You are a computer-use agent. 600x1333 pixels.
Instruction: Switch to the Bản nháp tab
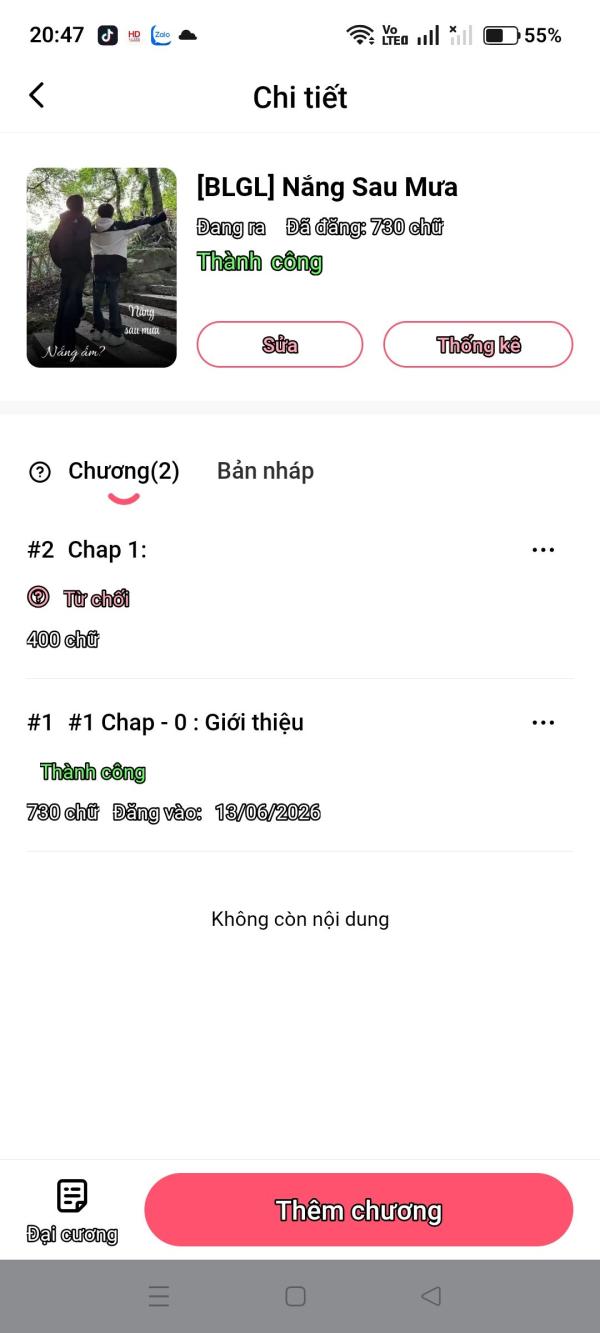pos(265,471)
